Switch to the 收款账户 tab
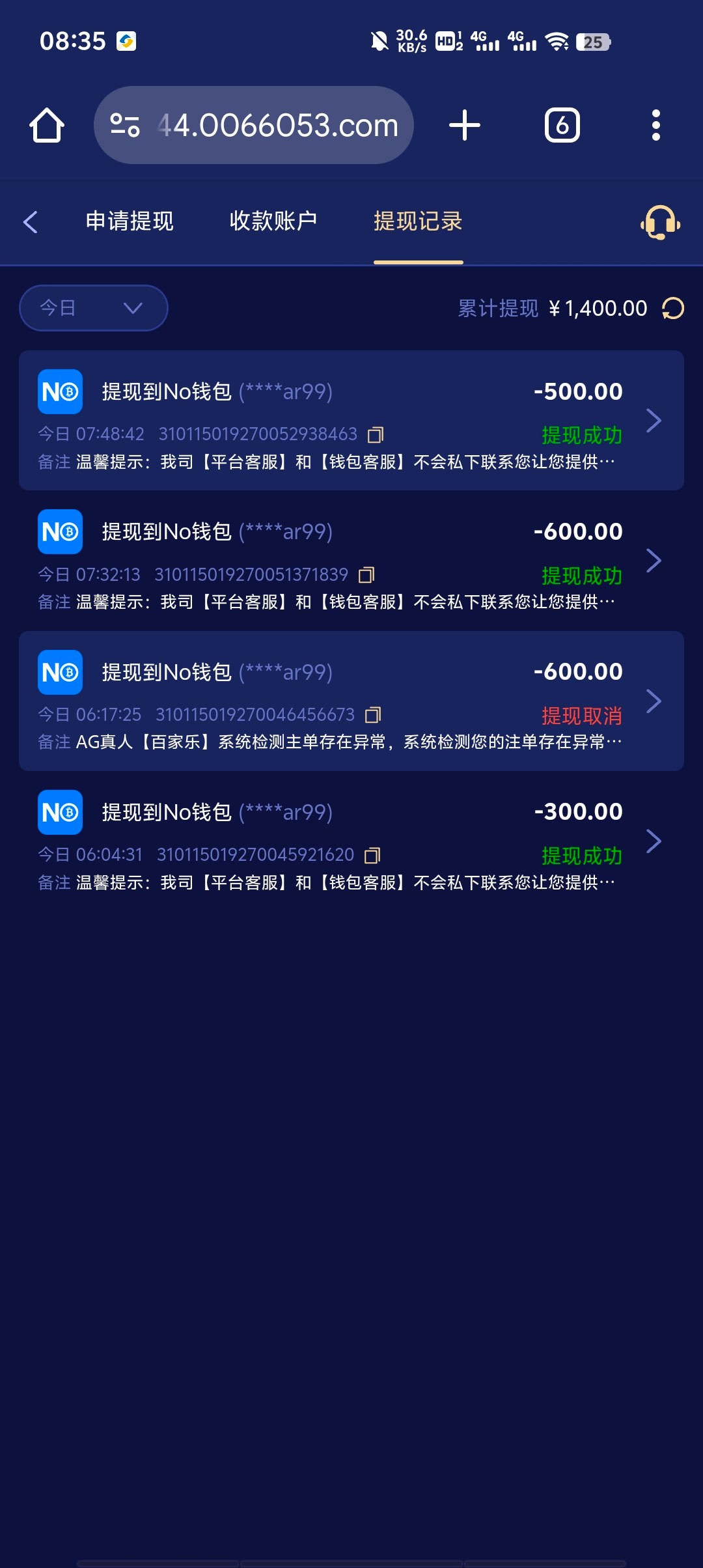This screenshot has height=1568, width=703. (x=273, y=221)
